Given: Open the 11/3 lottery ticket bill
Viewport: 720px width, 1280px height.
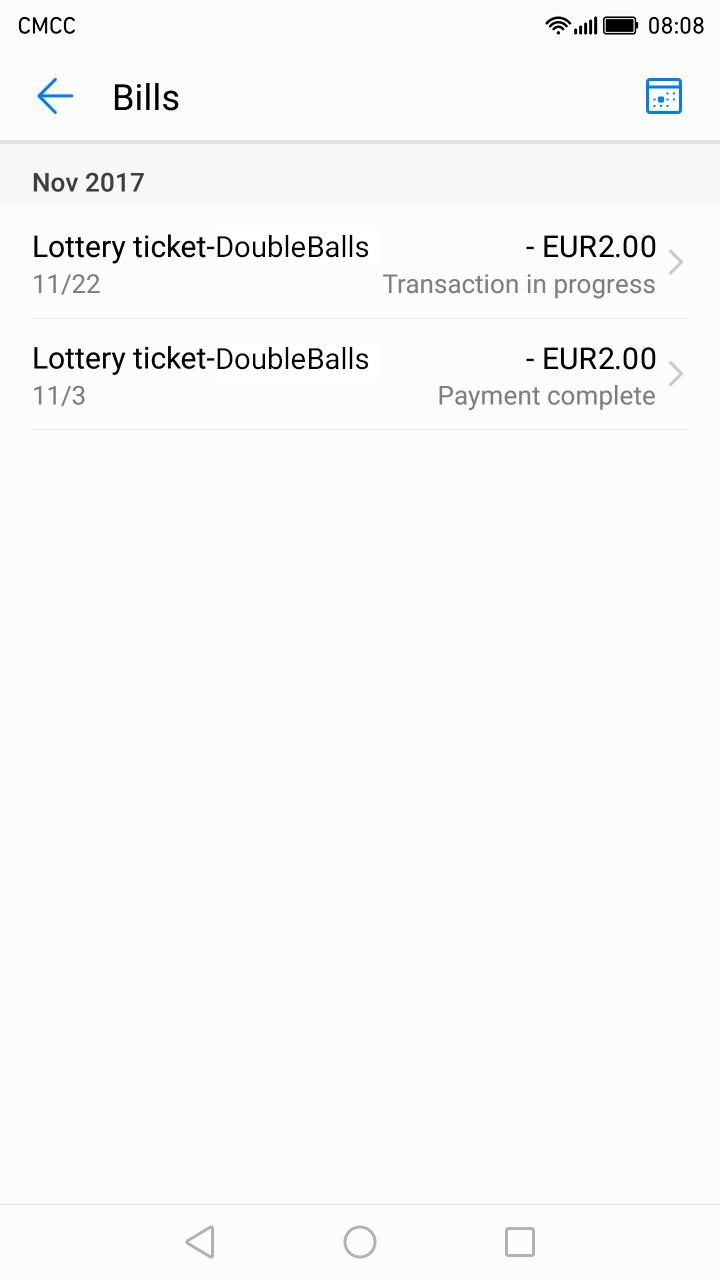Looking at the screenshot, I should pyautogui.click(x=360, y=375).
